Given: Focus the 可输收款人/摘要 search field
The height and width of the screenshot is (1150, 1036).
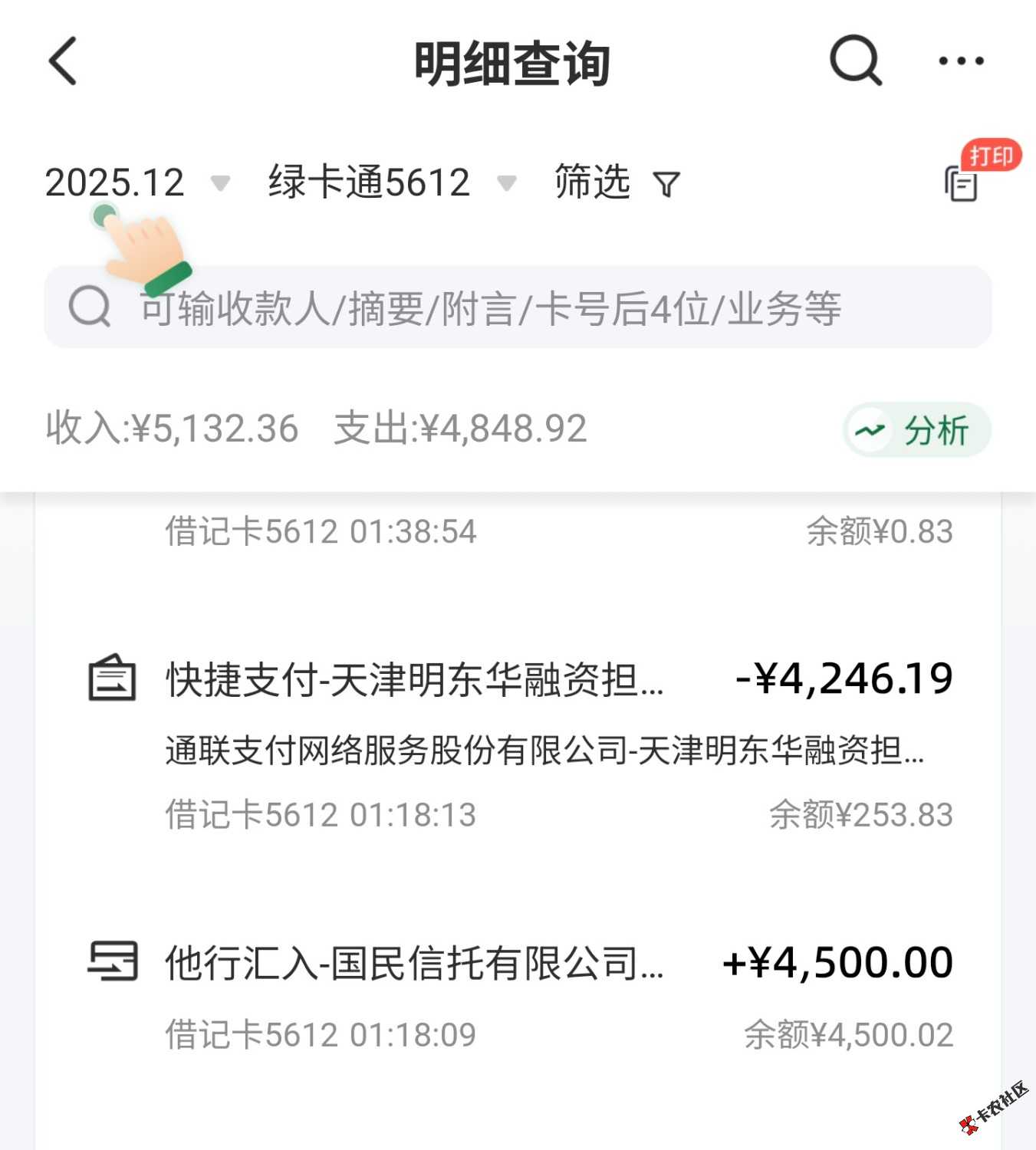Looking at the screenshot, I should (x=518, y=308).
